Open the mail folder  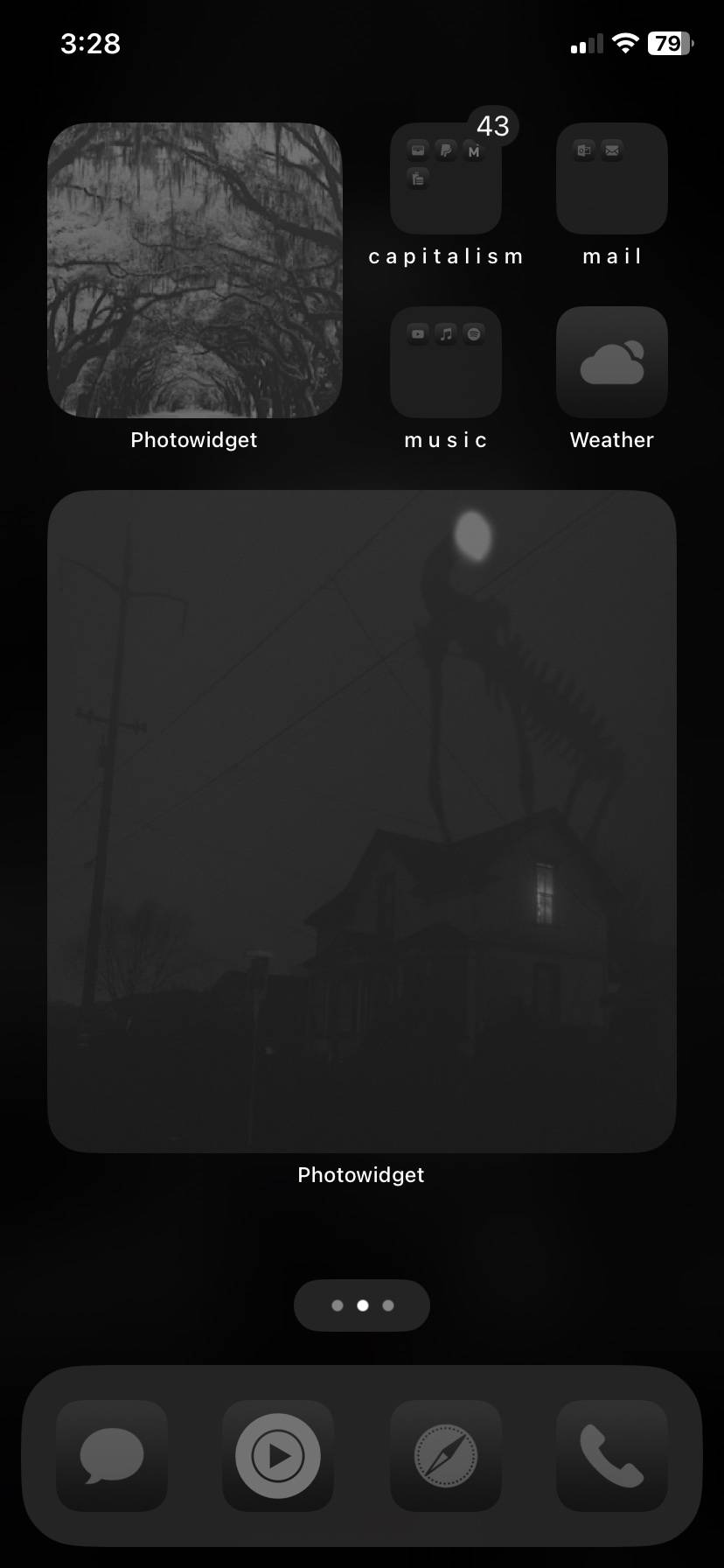612,178
